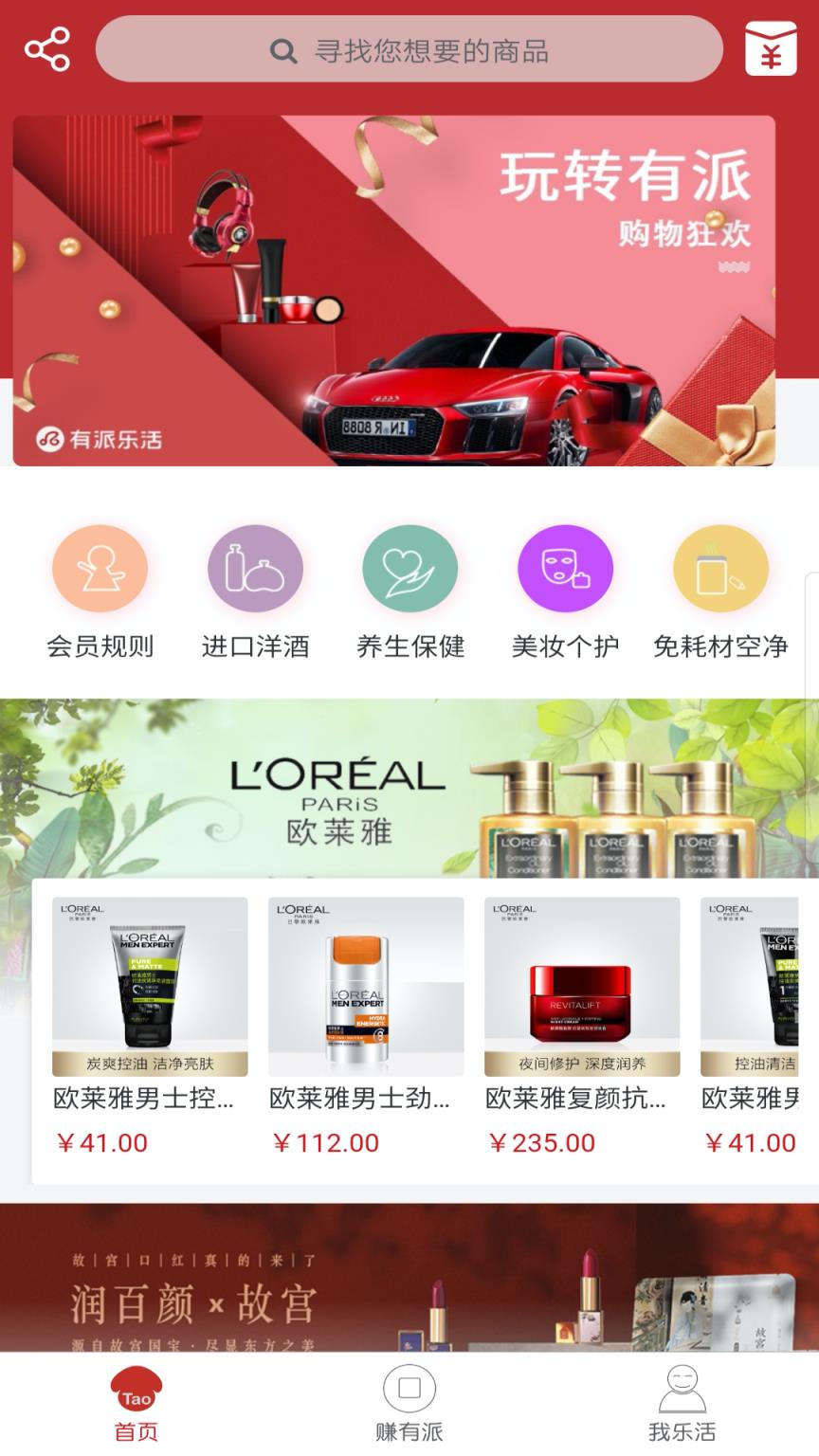Viewport: 819px width, 1456px height.
Task: Open the 进口洋酒 imported wine category icon
Action: point(255,569)
